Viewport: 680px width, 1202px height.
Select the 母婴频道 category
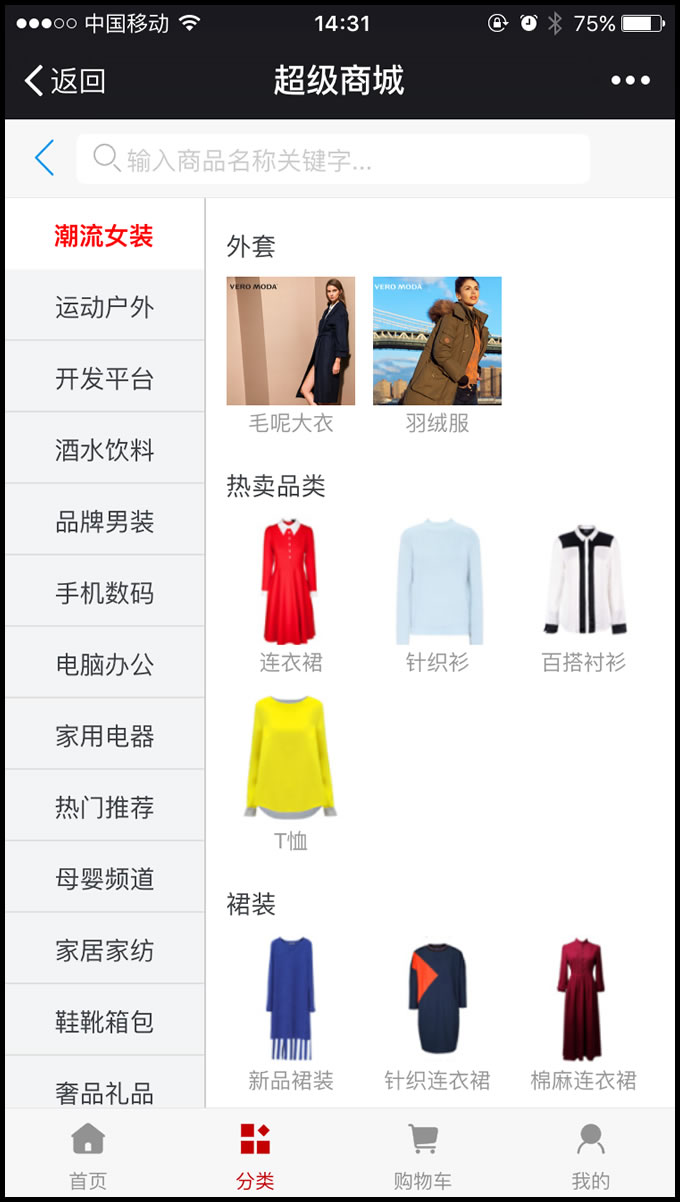coord(105,879)
